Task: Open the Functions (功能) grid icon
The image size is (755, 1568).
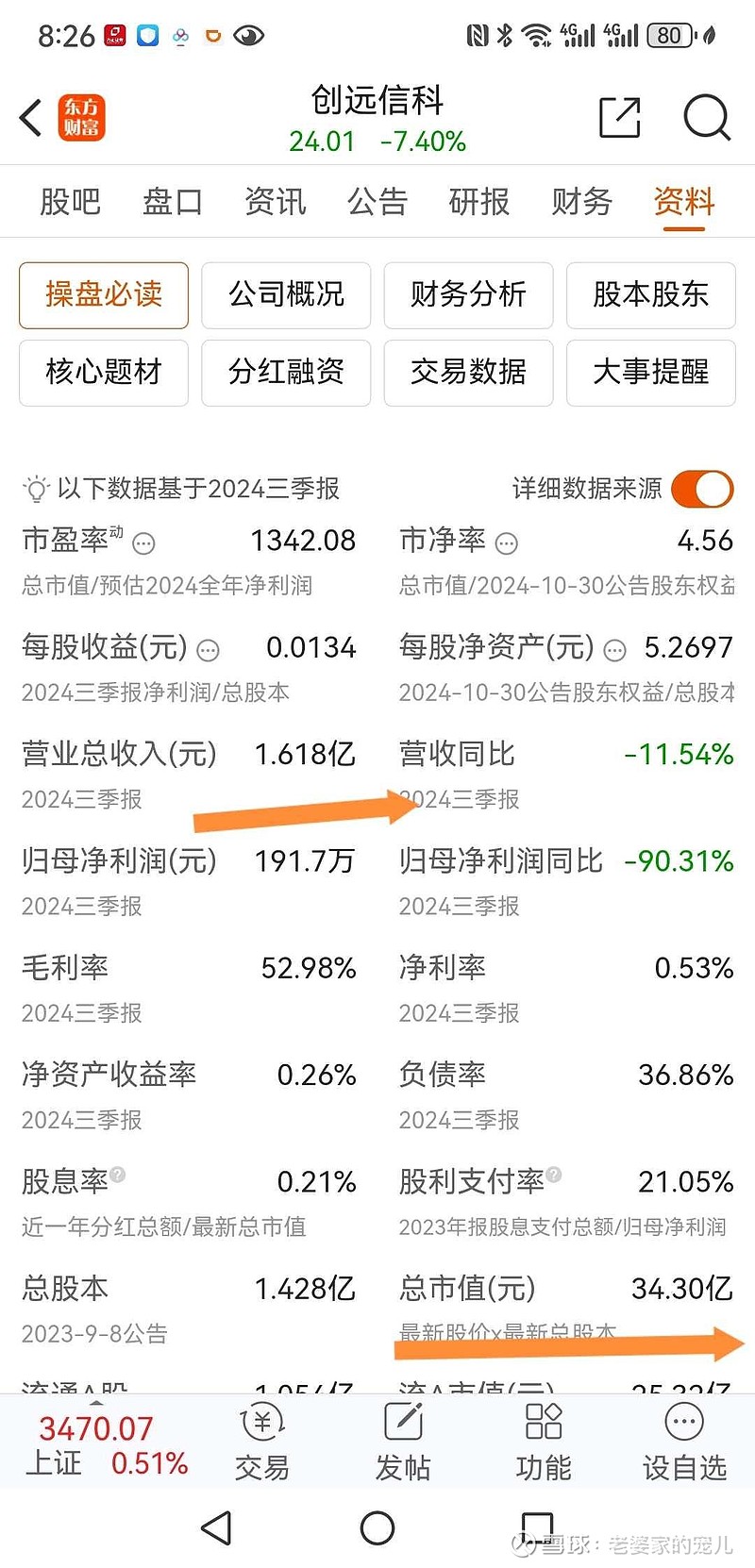Action: coord(543,1422)
